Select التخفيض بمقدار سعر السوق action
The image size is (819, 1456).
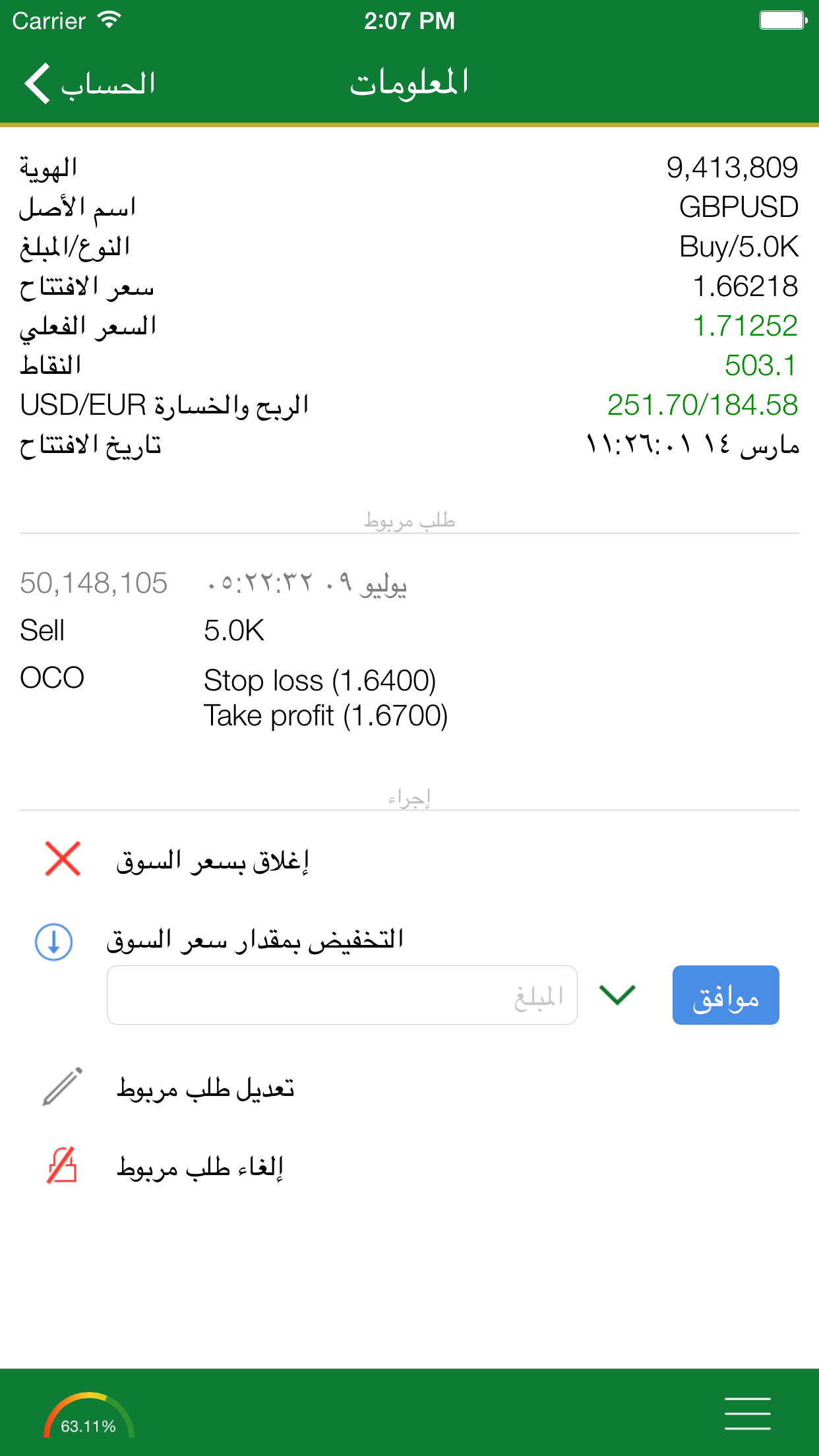click(x=254, y=940)
